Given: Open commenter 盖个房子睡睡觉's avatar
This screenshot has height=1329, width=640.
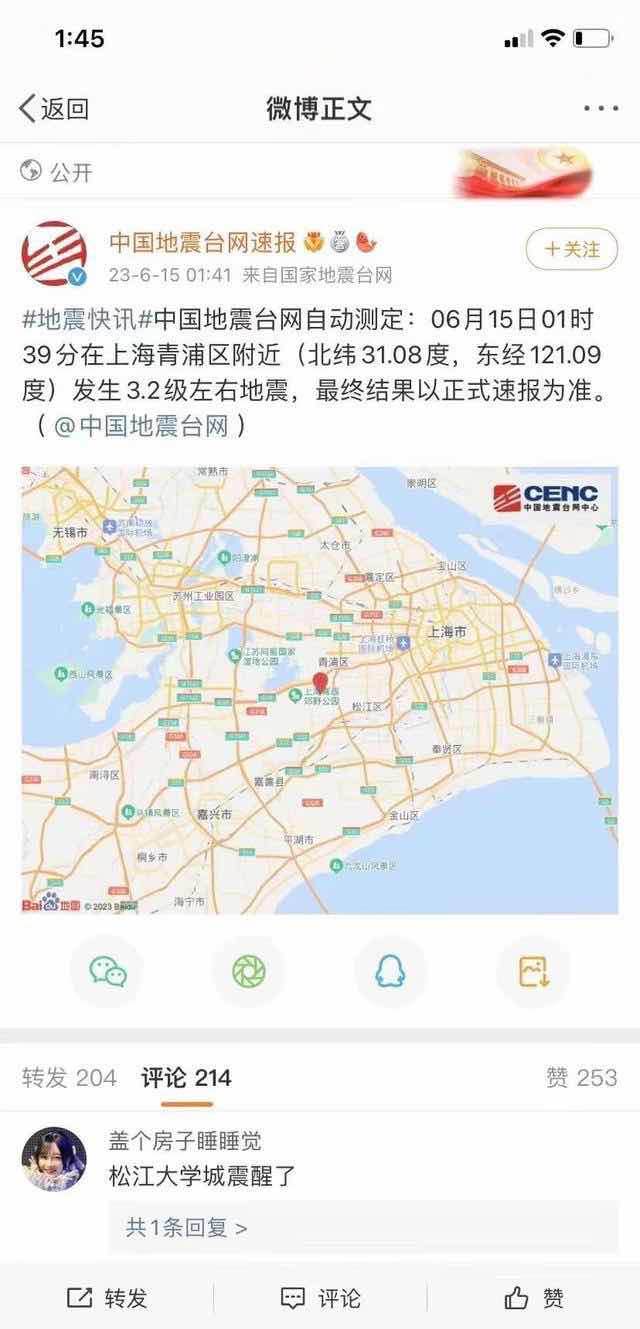Looking at the screenshot, I should (54, 1159).
